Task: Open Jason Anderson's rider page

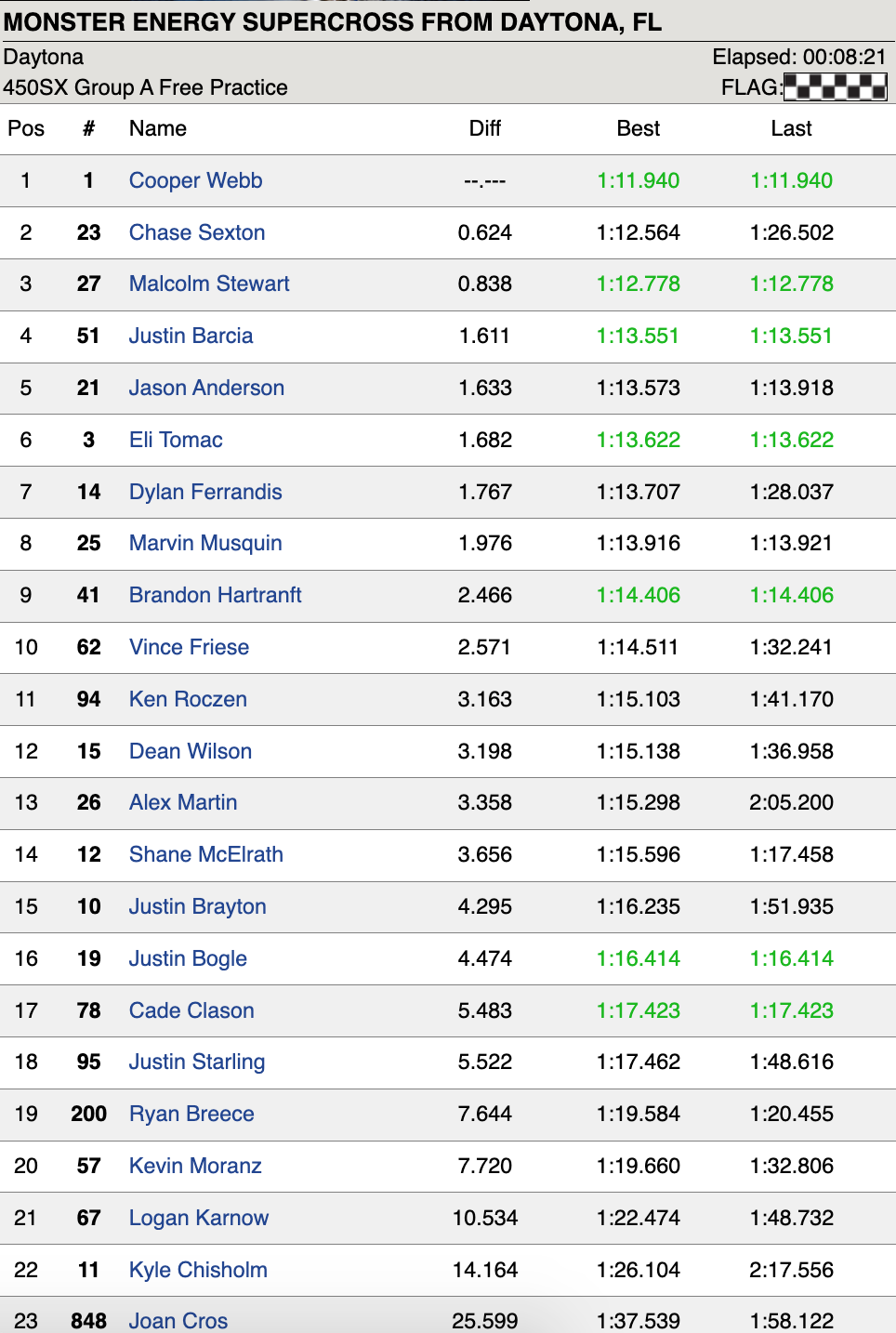Action: point(206,388)
